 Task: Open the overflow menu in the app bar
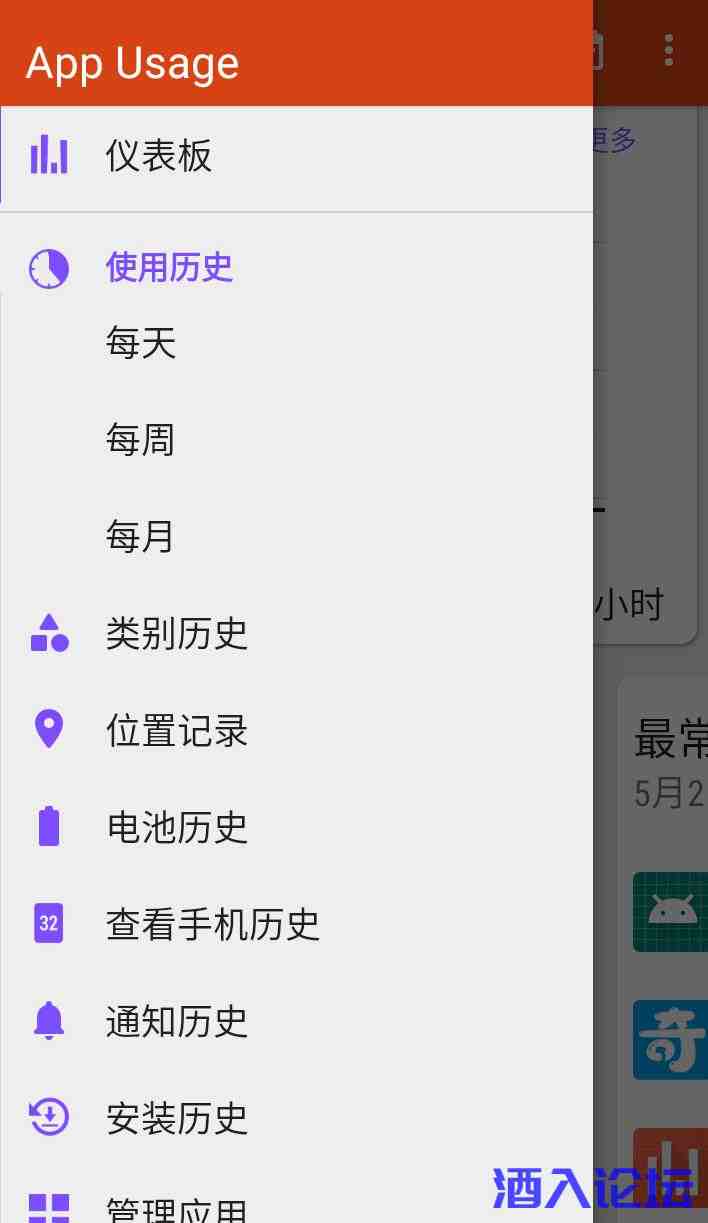(x=668, y=50)
